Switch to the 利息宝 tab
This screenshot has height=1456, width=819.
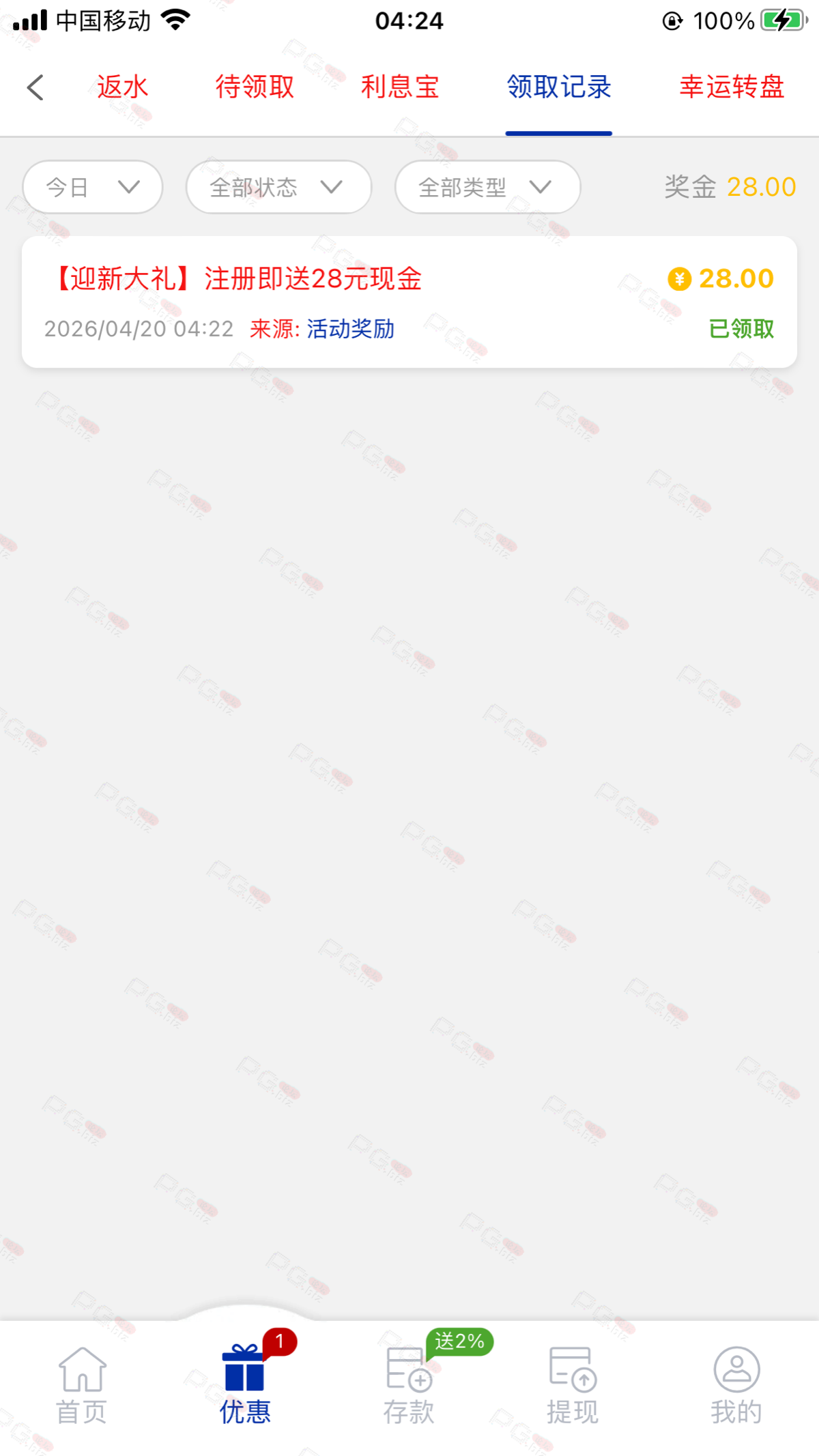(400, 87)
